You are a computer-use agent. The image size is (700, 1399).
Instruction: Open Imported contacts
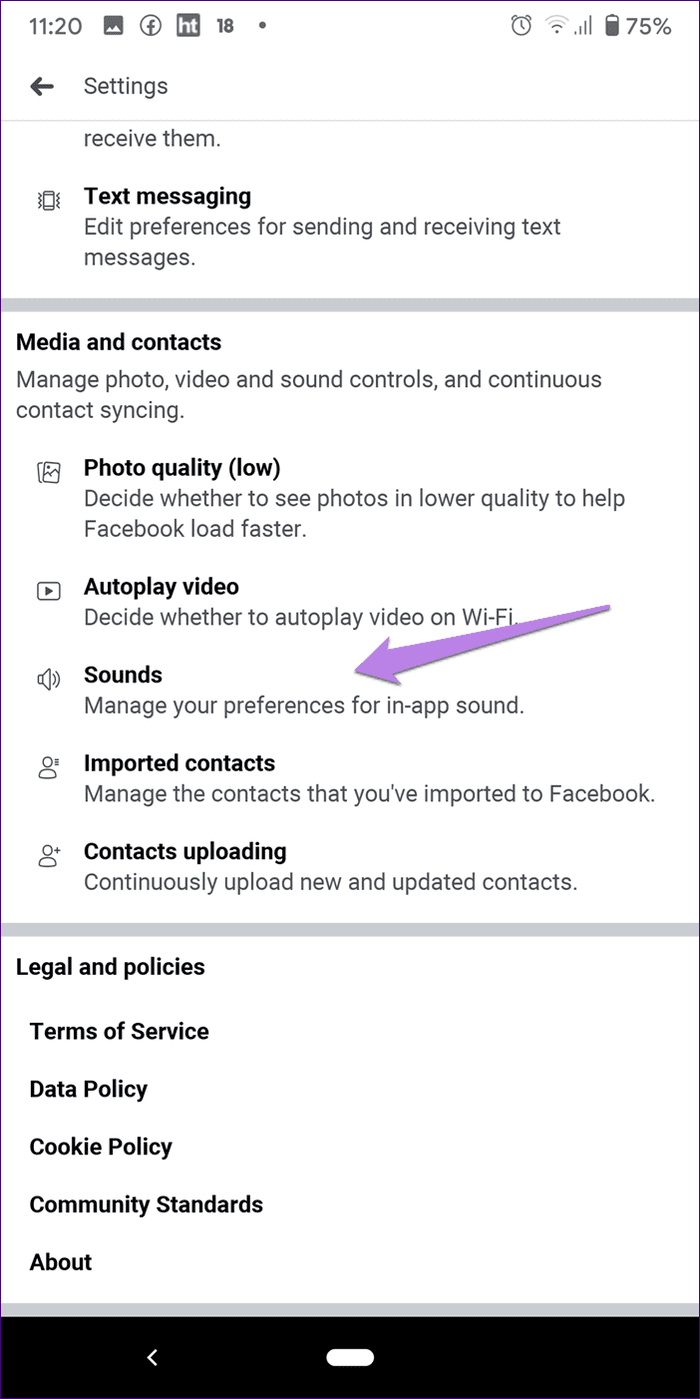[350, 778]
